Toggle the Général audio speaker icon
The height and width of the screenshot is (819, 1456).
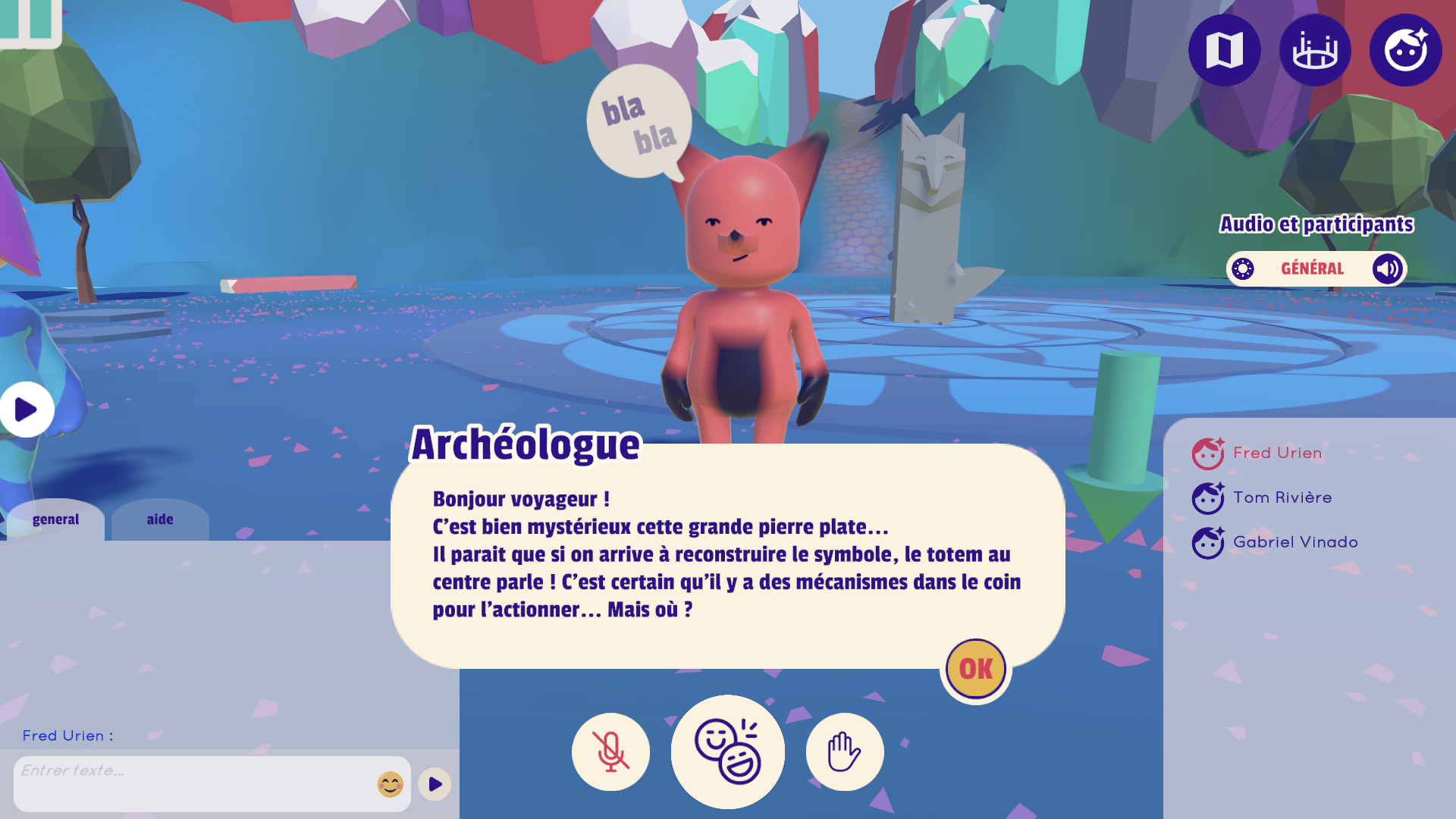coord(1387,268)
